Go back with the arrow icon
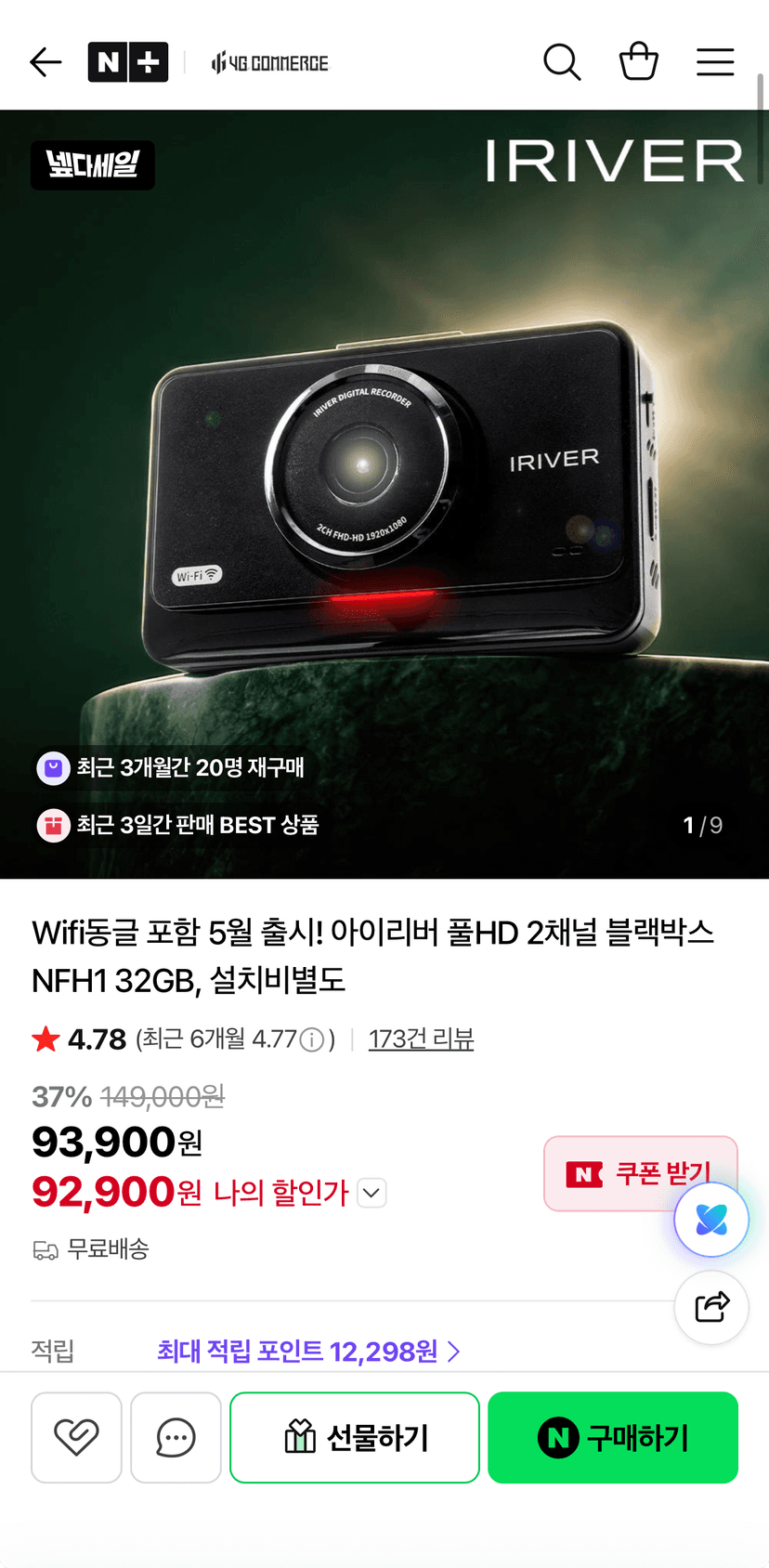 46,62
